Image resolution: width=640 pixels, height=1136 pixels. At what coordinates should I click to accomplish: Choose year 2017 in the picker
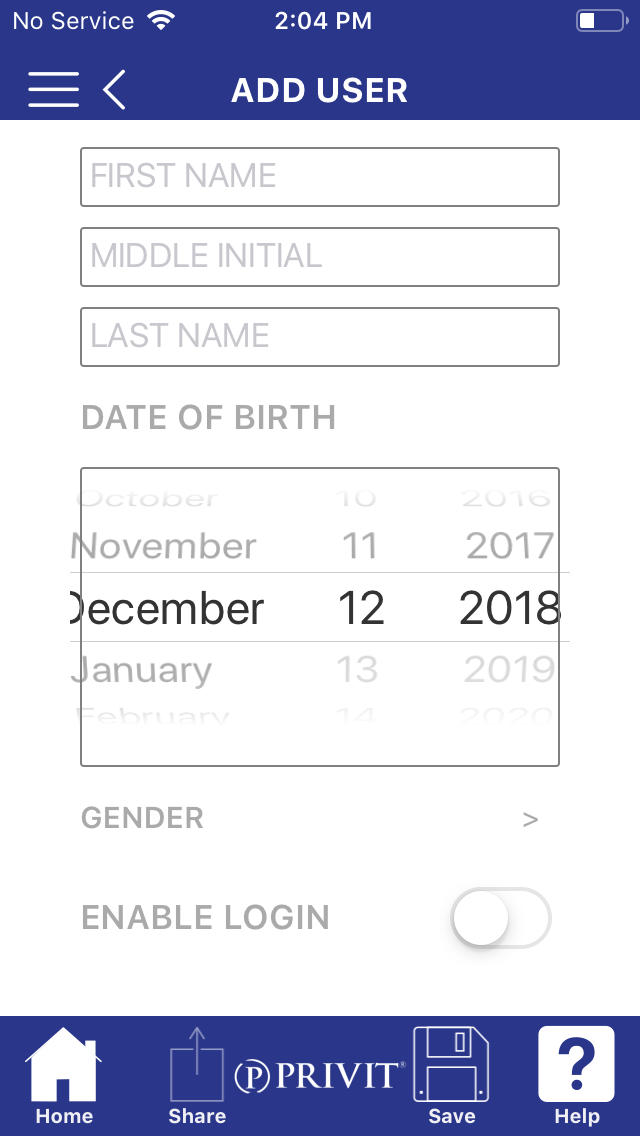[510, 546]
